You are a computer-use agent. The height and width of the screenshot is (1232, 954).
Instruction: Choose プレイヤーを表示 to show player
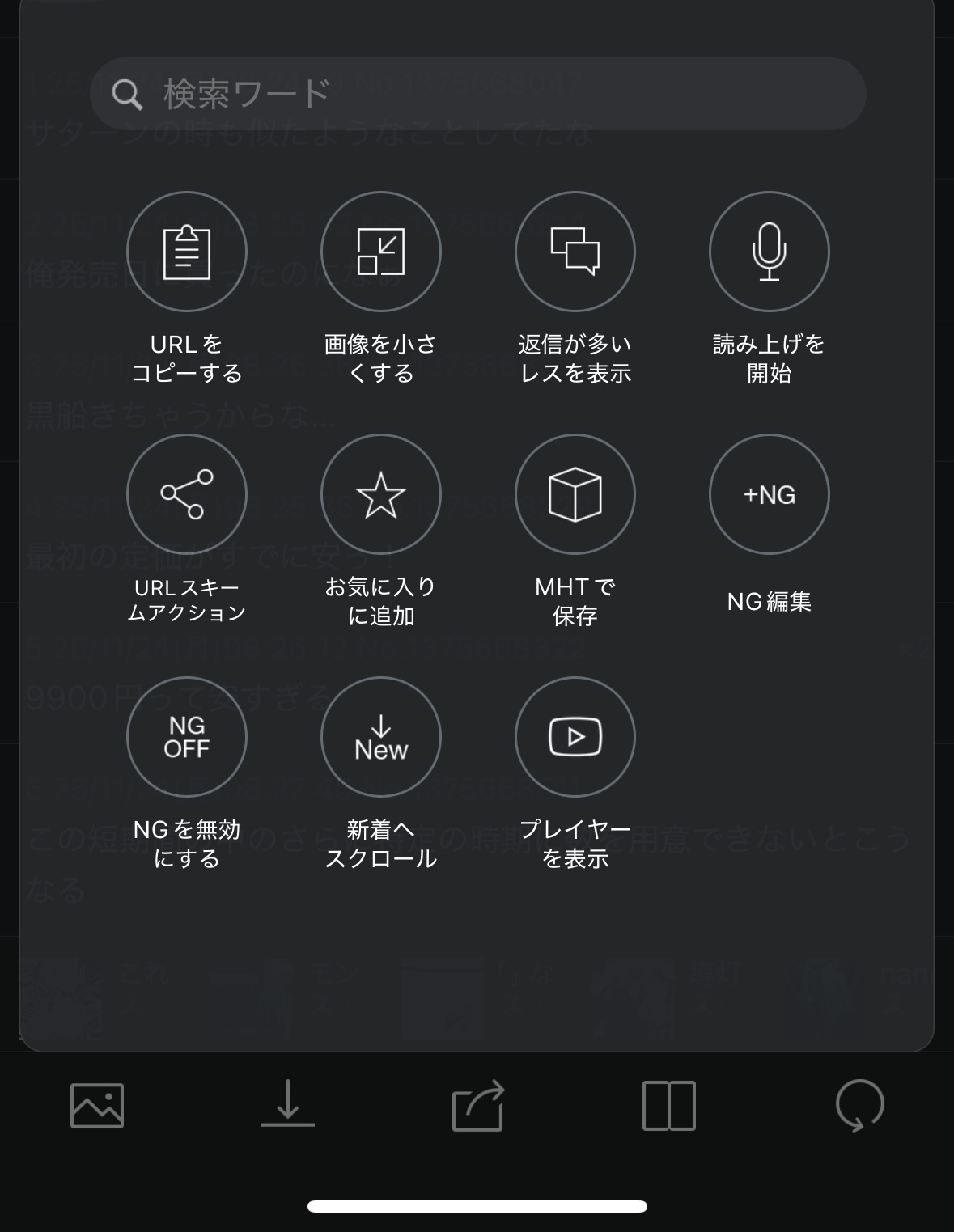click(575, 737)
